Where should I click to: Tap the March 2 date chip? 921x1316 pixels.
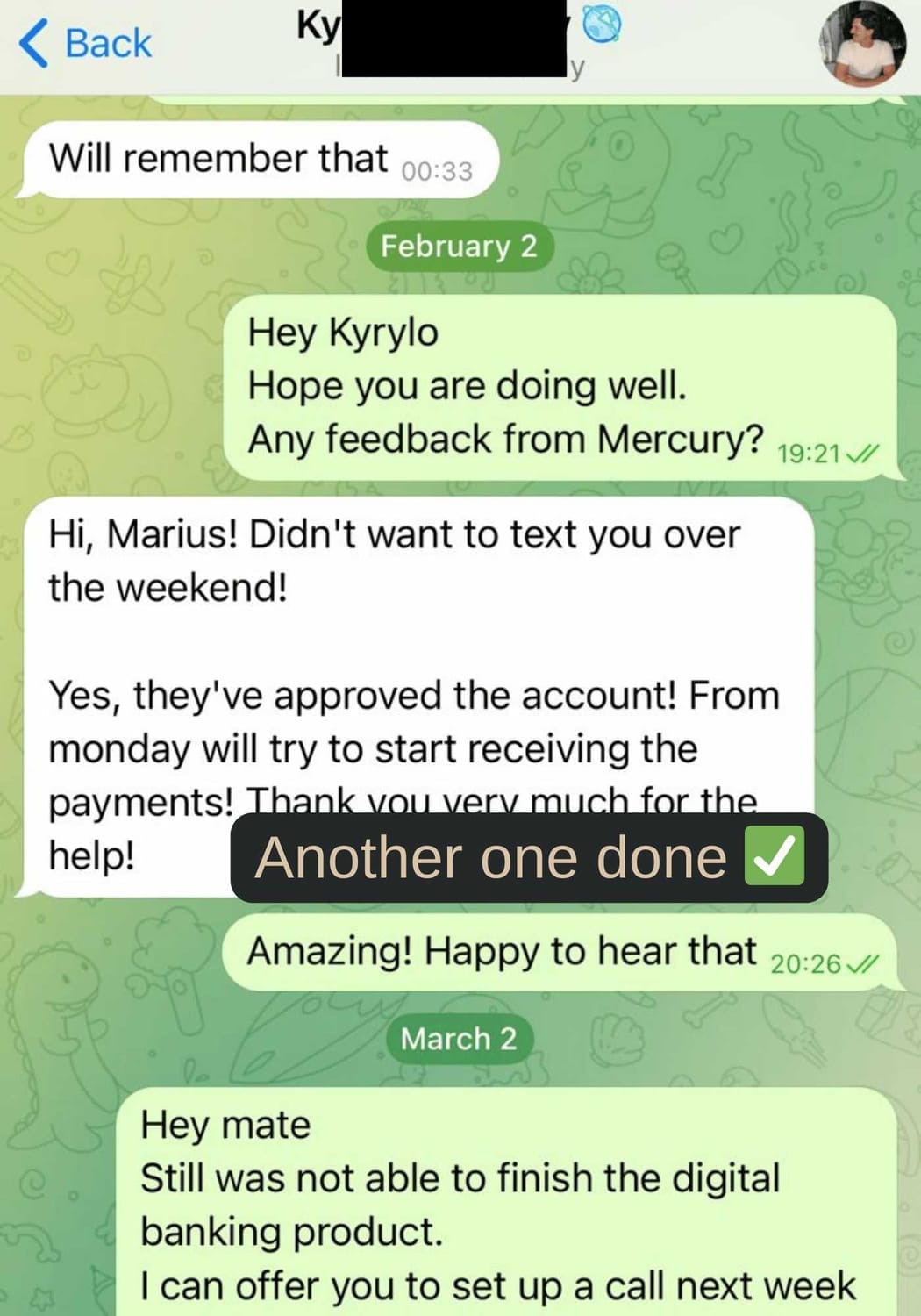pos(459,1039)
